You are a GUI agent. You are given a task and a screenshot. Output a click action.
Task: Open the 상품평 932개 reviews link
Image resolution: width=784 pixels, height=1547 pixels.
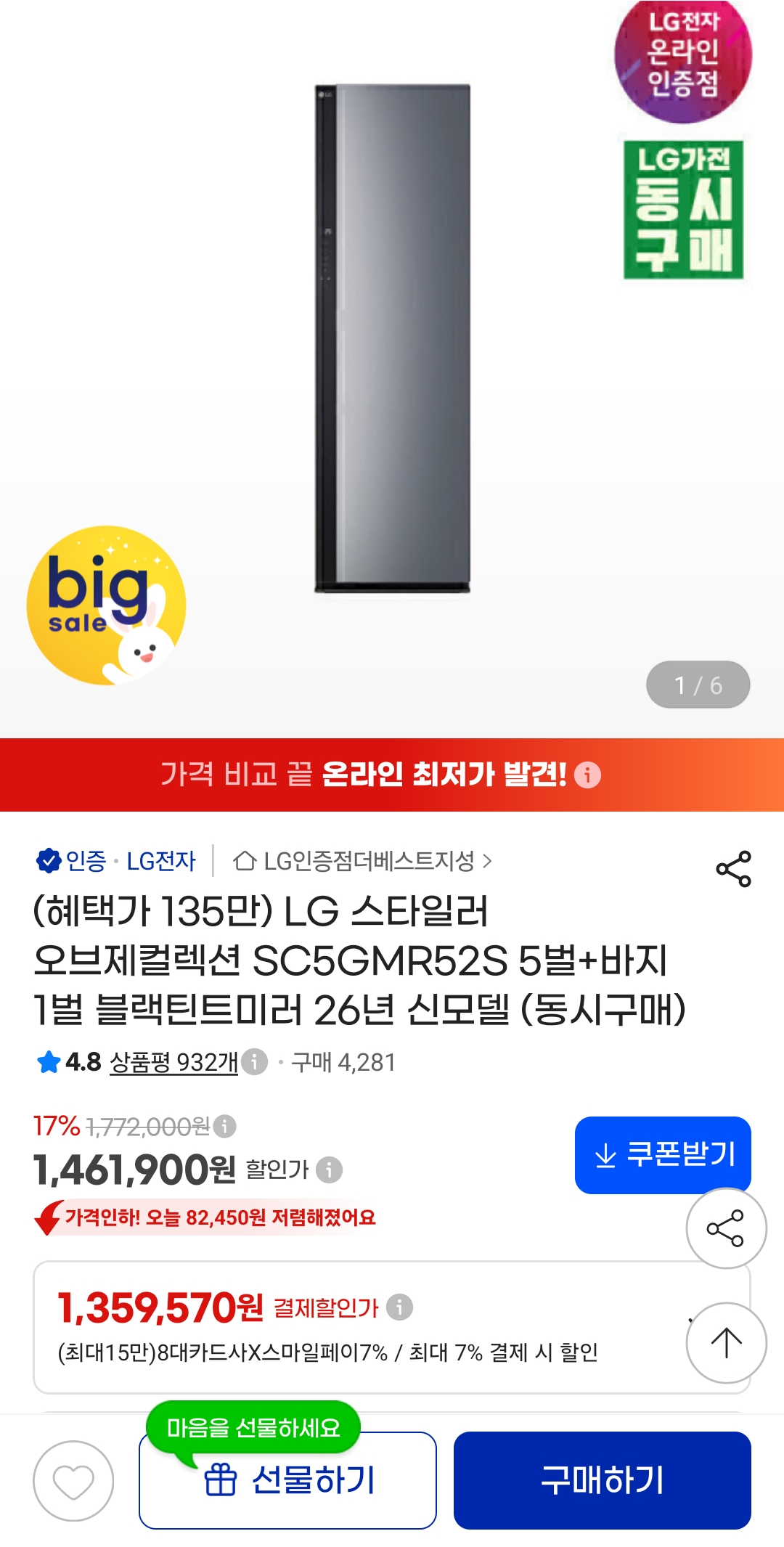click(x=173, y=1062)
